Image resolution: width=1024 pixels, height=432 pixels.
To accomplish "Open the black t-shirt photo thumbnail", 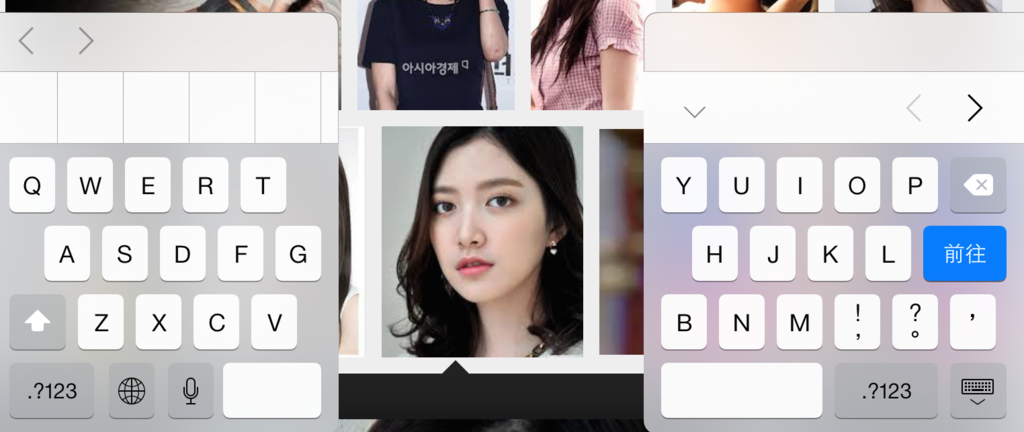I will point(433,54).
